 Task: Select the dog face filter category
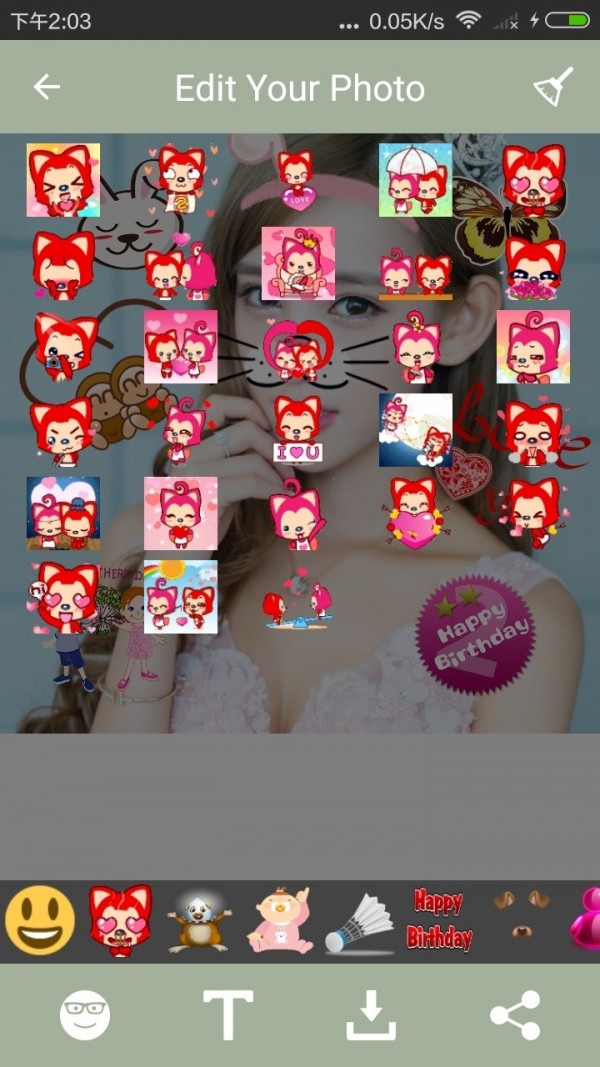click(x=522, y=918)
